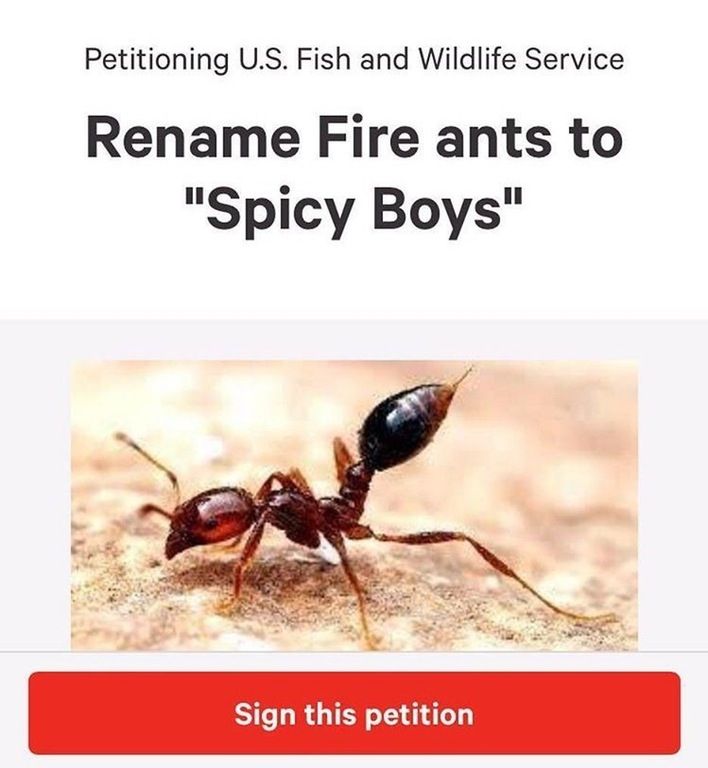Image resolution: width=708 pixels, height=768 pixels.
Task: Tap the Sign this petition button
Action: 354,714
